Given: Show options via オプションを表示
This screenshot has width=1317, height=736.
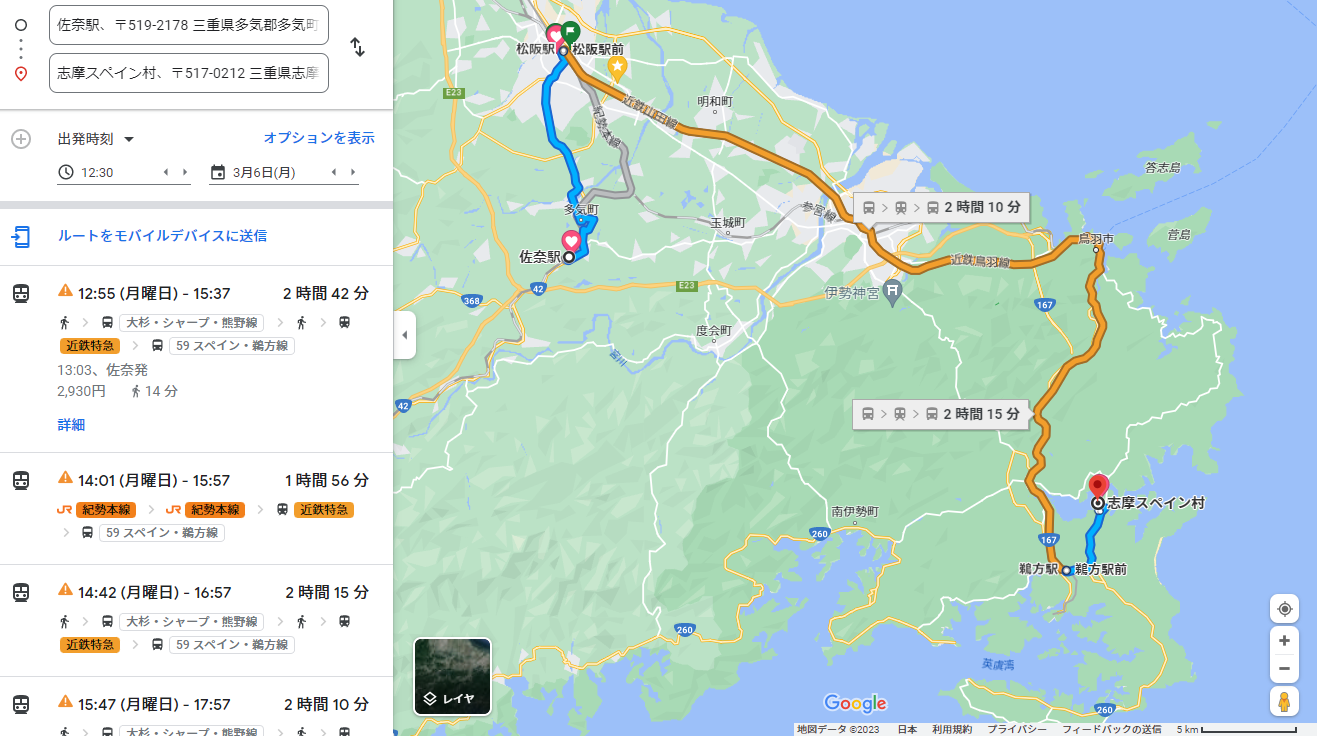Looking at the screenshot, I should coord(319,138).
